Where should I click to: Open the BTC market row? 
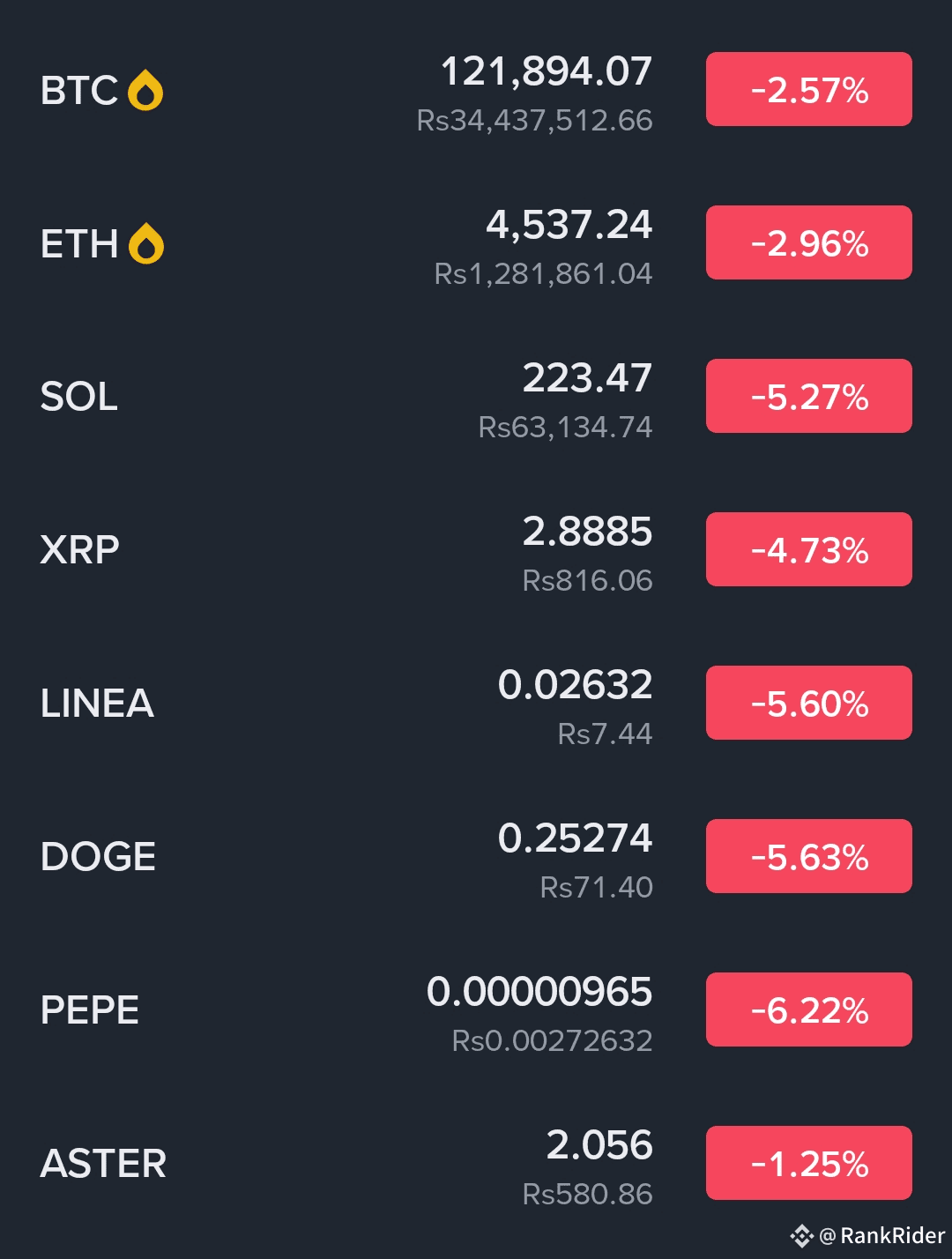(79, 91)
